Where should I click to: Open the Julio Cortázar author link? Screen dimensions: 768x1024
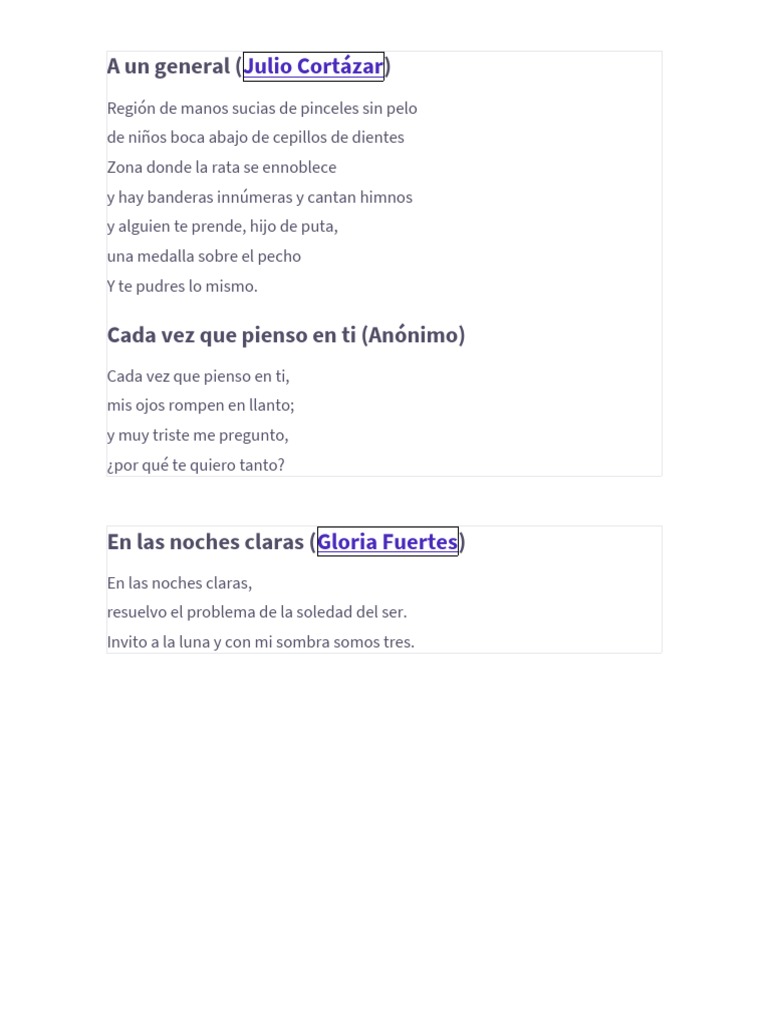(x=313, y=67)
